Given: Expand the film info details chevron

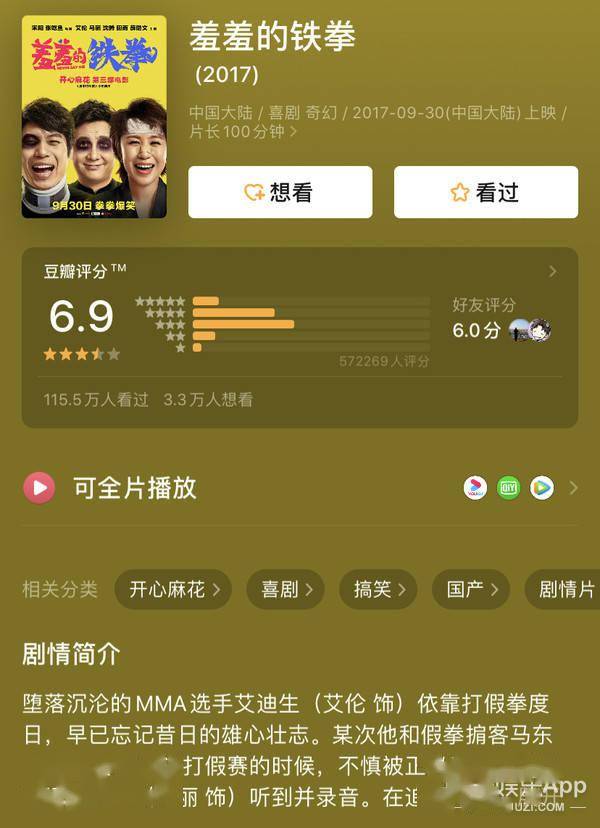Looking at the screenshot, I should pyautogui.click(x=293, y=132).
